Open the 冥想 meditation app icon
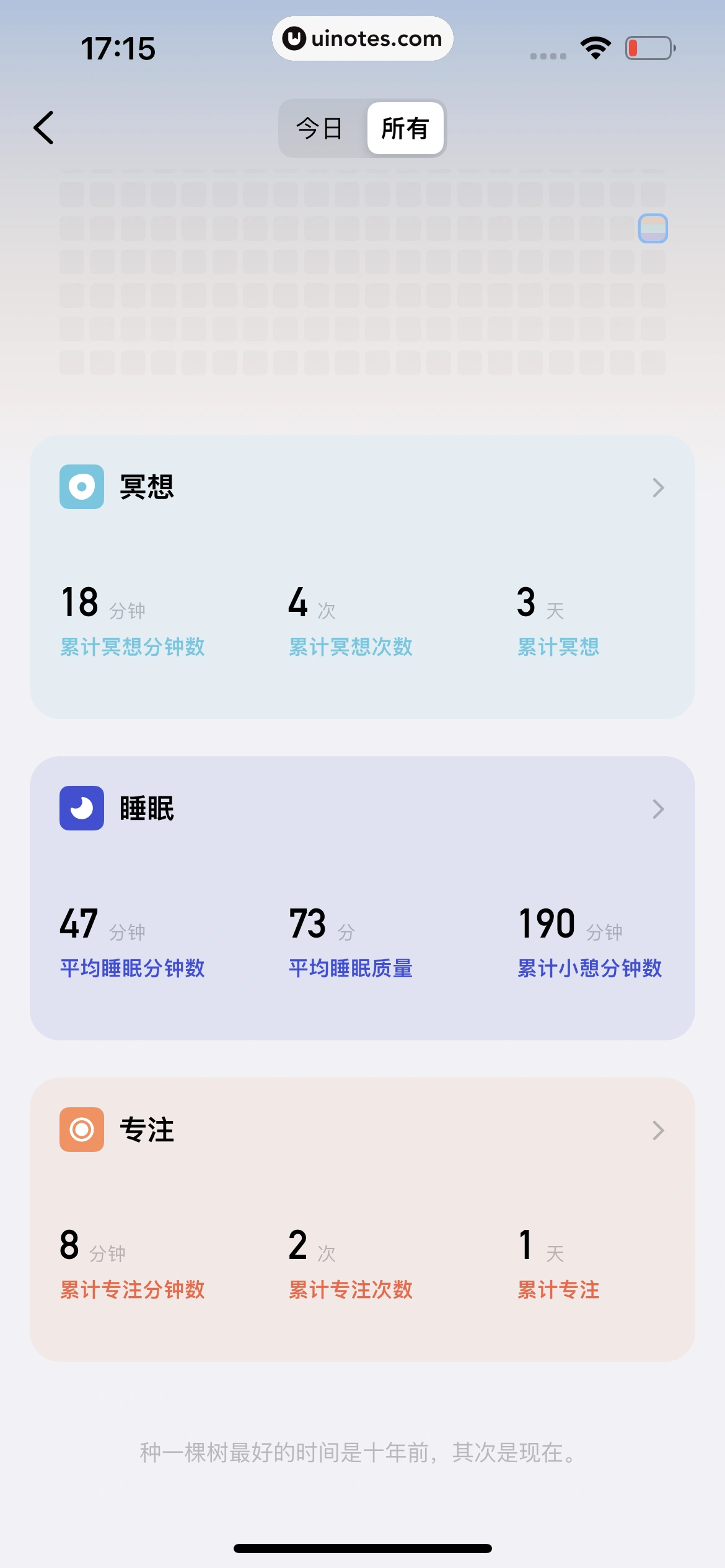This screenshot has height=1568, width=725. [81, 487]
